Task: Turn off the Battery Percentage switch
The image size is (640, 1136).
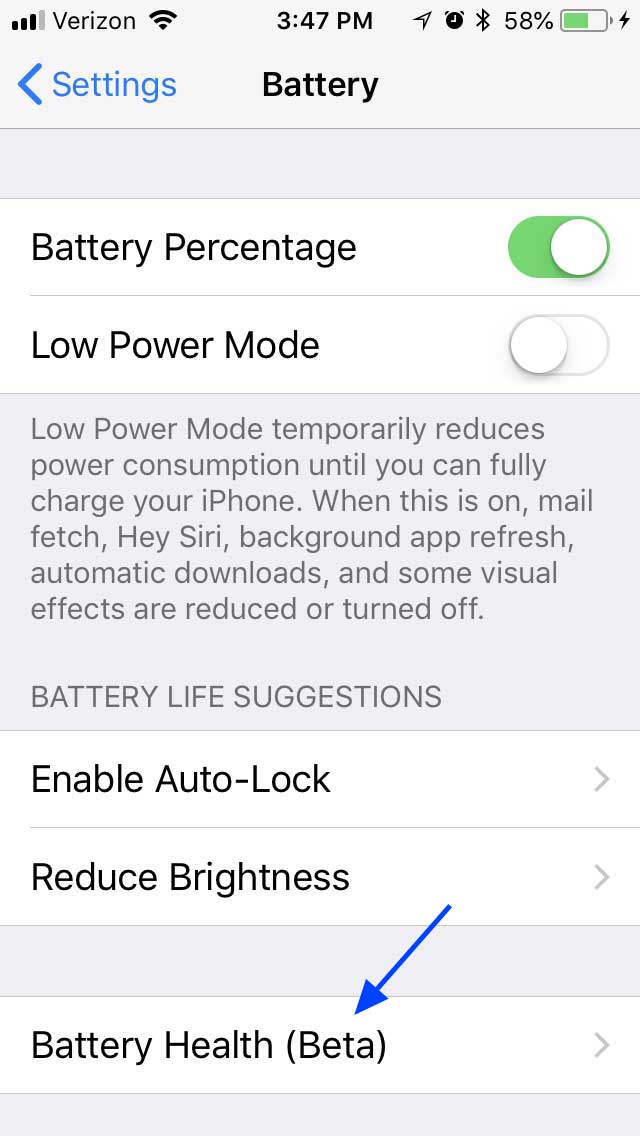Action: (x=558, y=247)
